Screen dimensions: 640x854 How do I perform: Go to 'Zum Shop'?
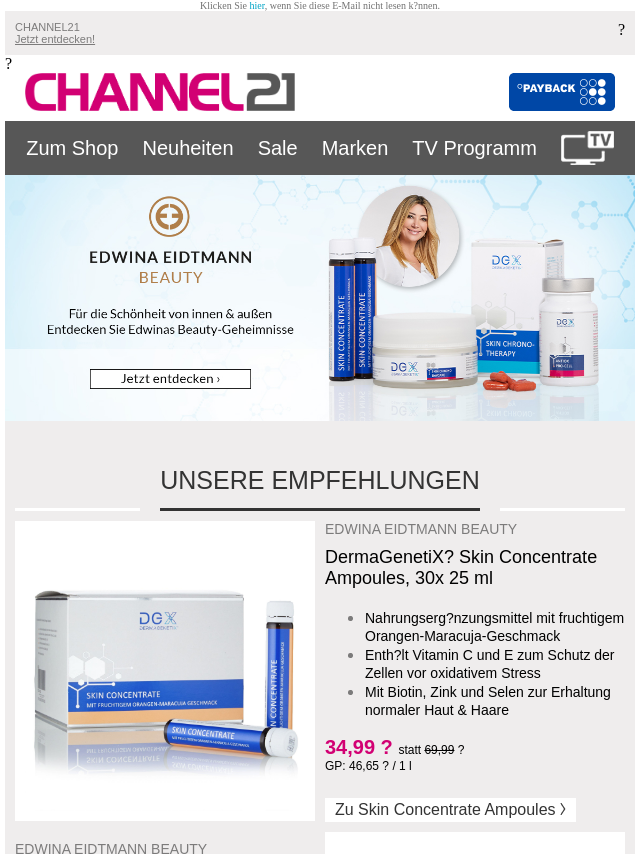72,148
